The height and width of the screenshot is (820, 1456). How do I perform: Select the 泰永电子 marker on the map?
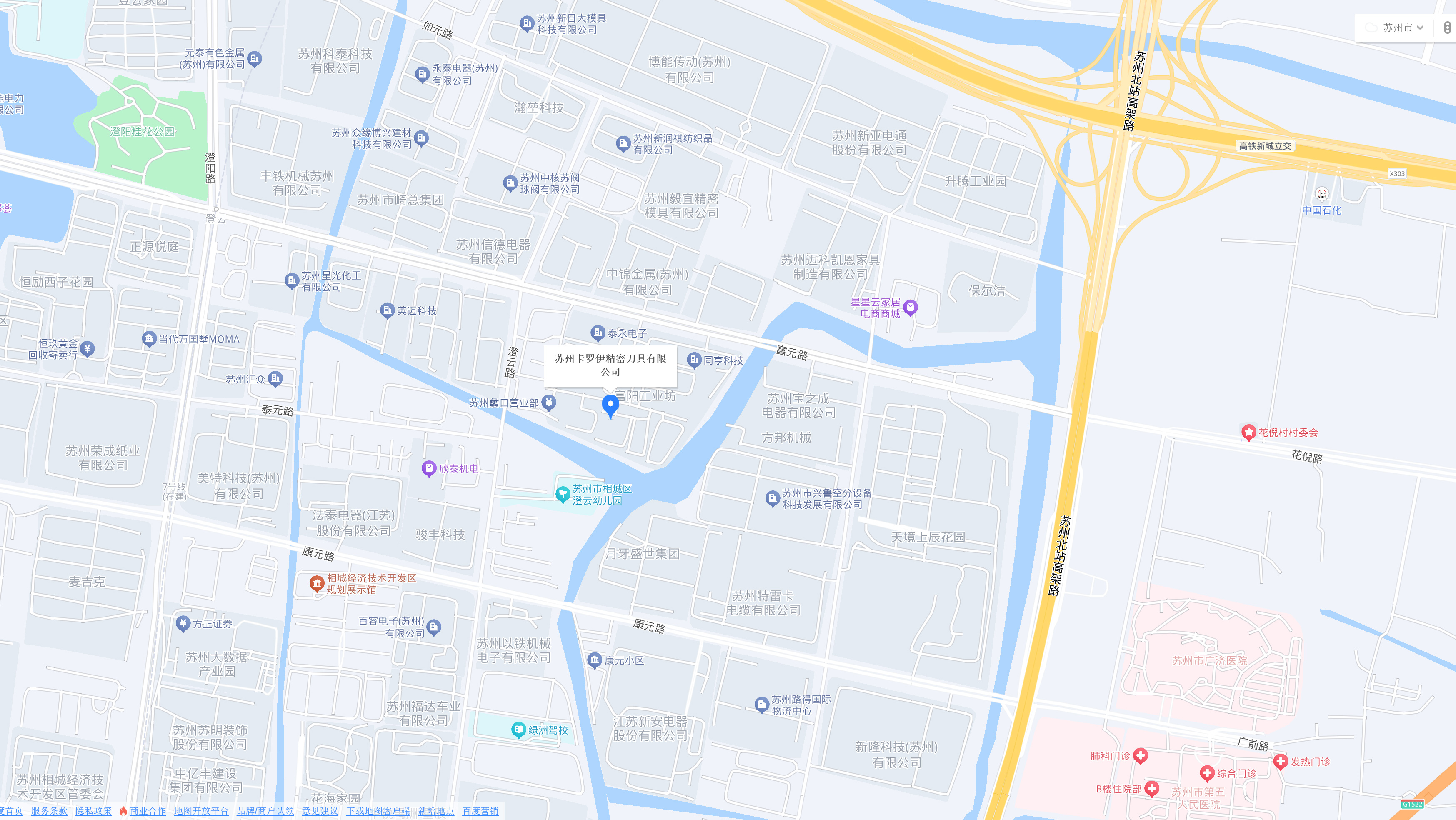click(598, 333)
